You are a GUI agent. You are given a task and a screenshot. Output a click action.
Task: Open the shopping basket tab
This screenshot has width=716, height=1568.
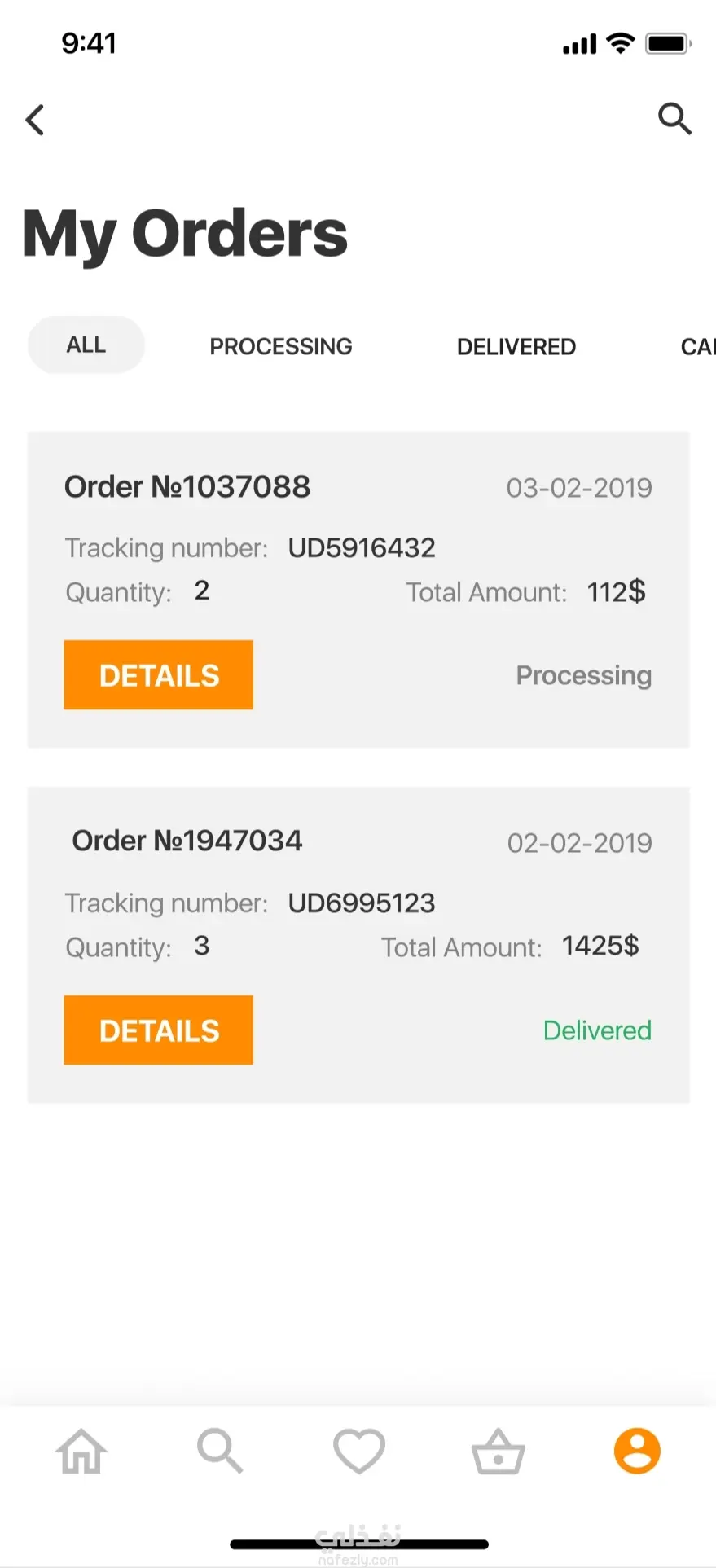tap(498, 1451)
